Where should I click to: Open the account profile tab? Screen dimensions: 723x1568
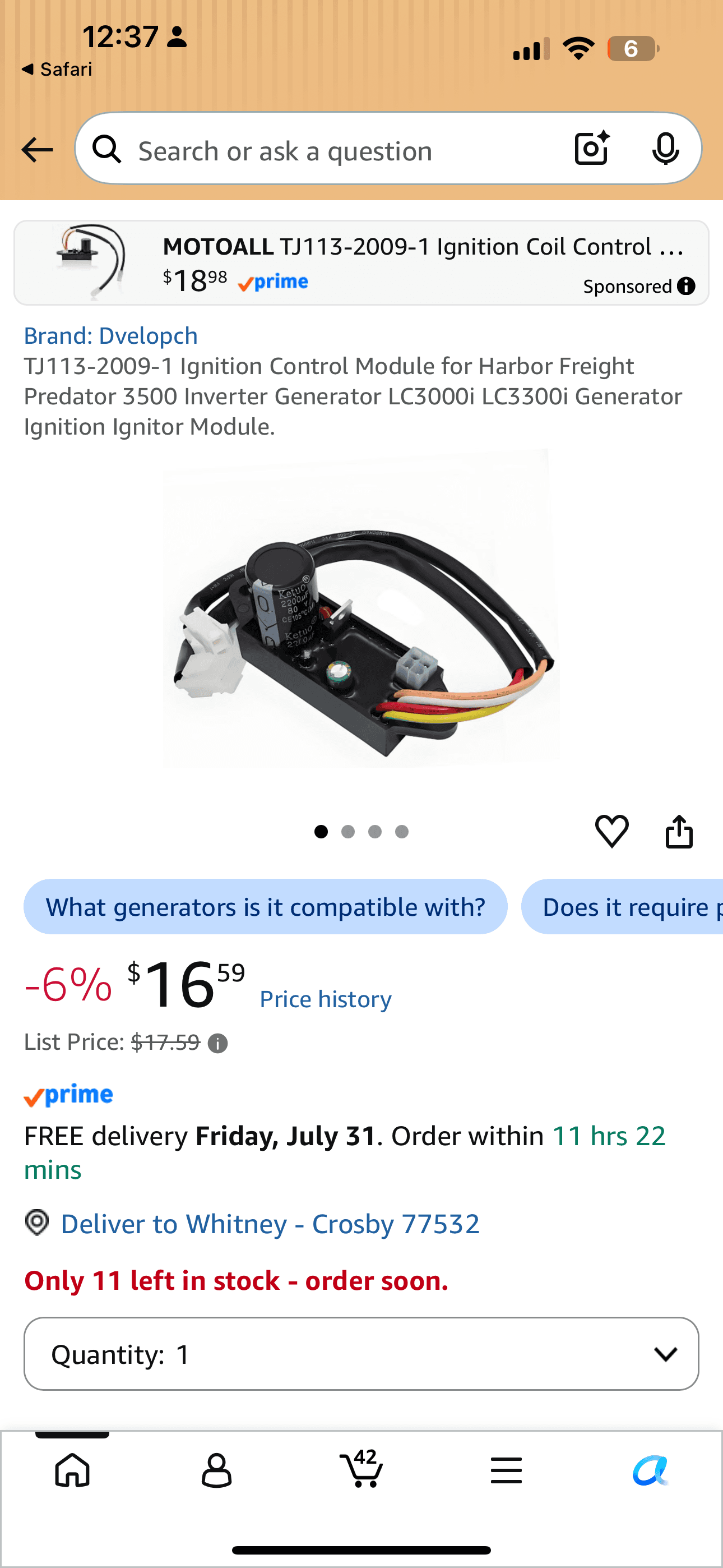pyautogui.click(x=217, y=1470)
